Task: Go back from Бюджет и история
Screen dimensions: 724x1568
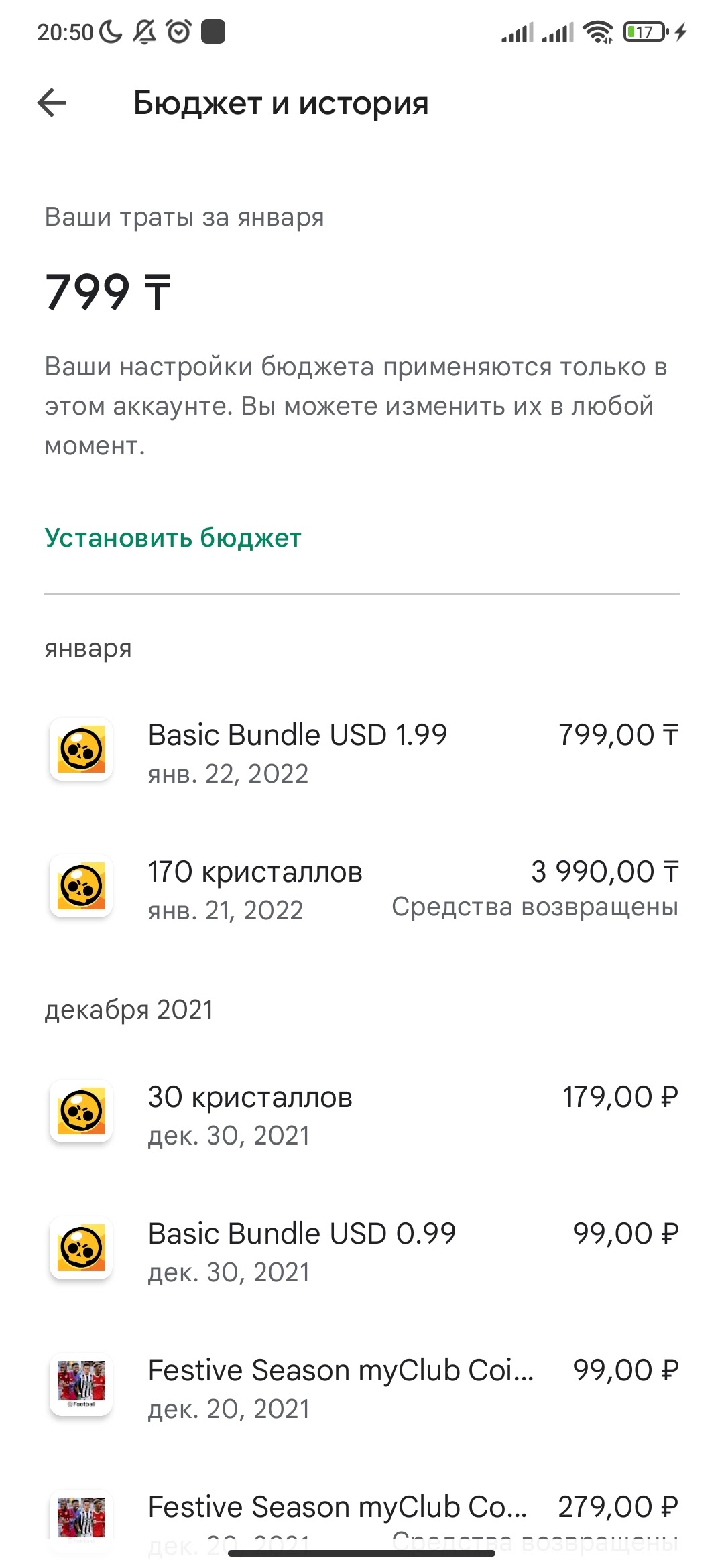Action: click(x=52, y=103)
